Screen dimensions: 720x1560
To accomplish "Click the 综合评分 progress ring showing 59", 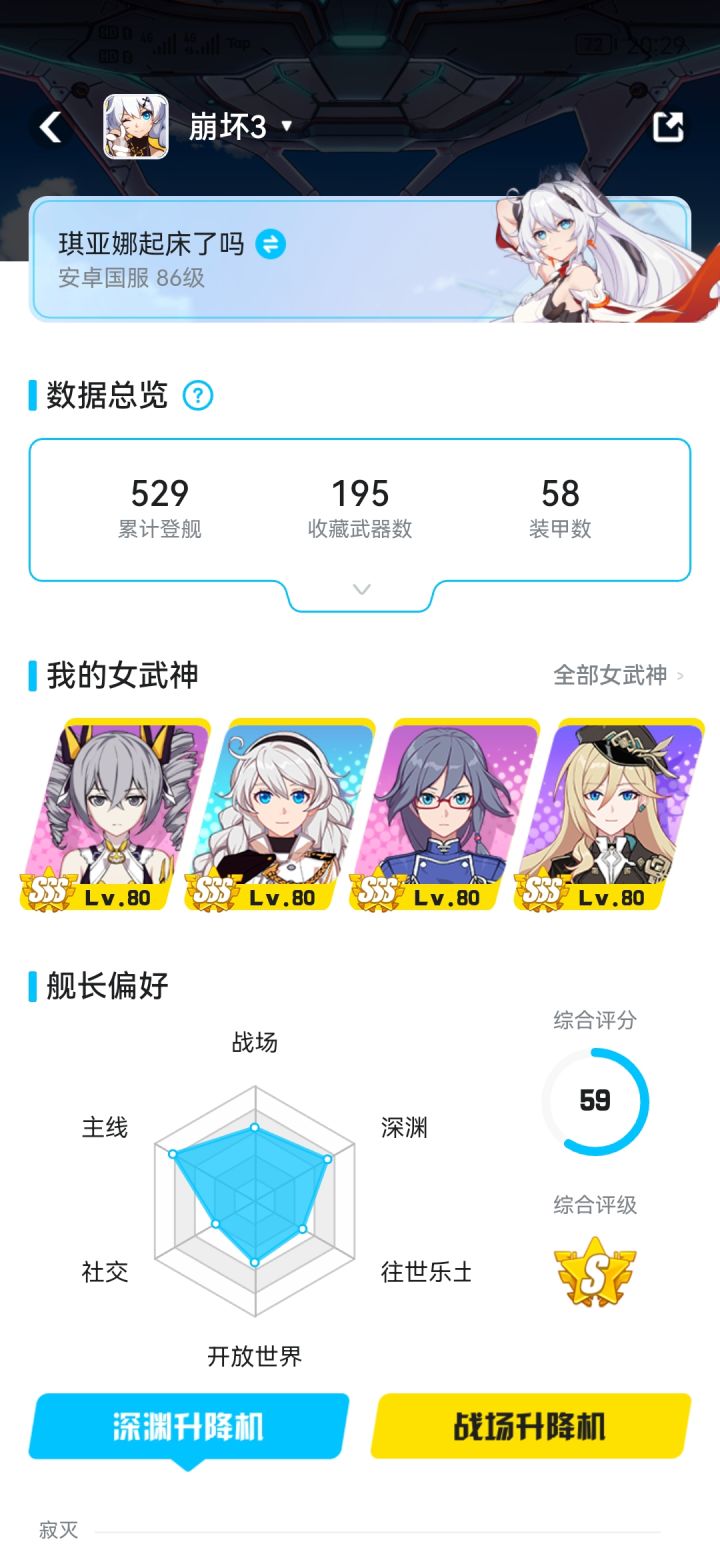I will (x=596, y=1100).
